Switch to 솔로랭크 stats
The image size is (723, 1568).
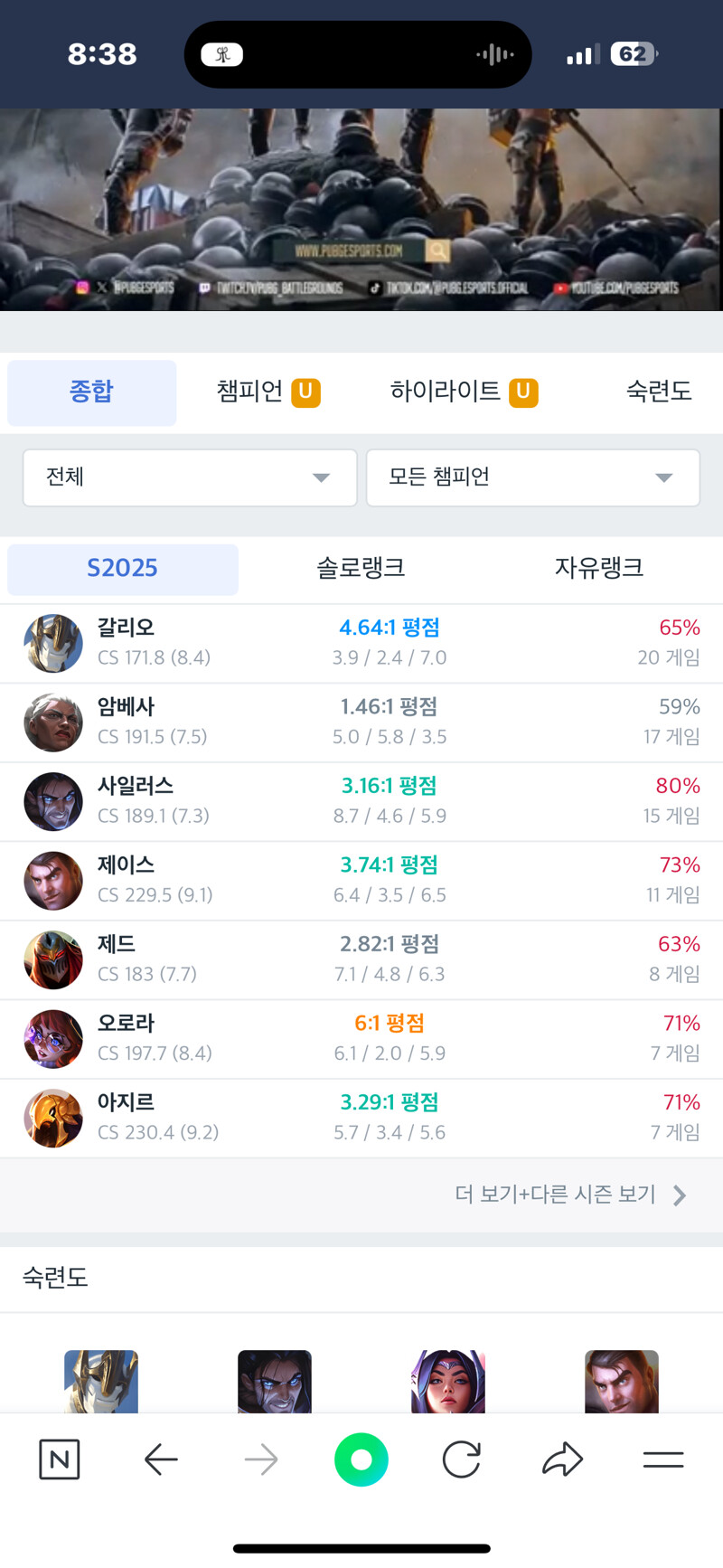(x=361, y=569)
